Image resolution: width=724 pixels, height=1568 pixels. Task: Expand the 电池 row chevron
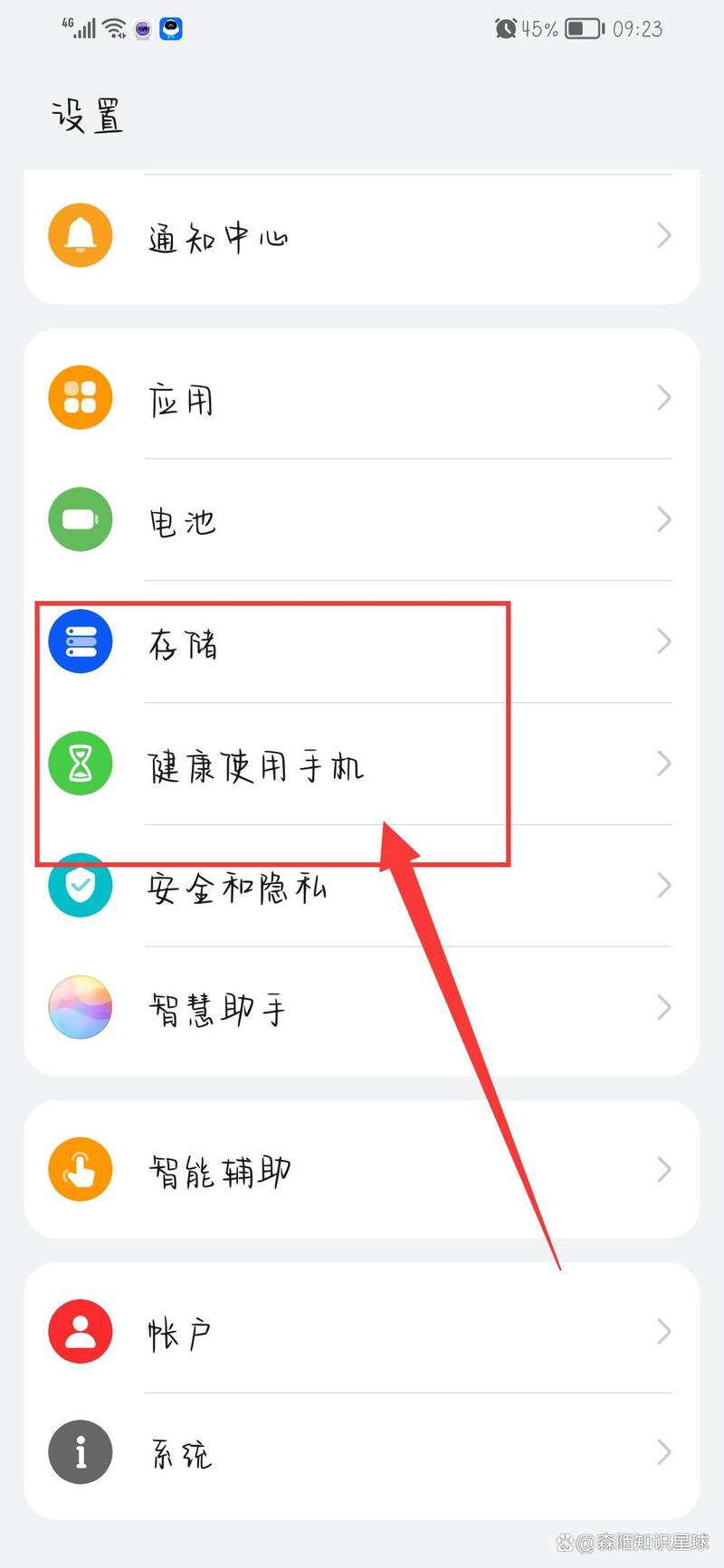[x=664, y=519]
